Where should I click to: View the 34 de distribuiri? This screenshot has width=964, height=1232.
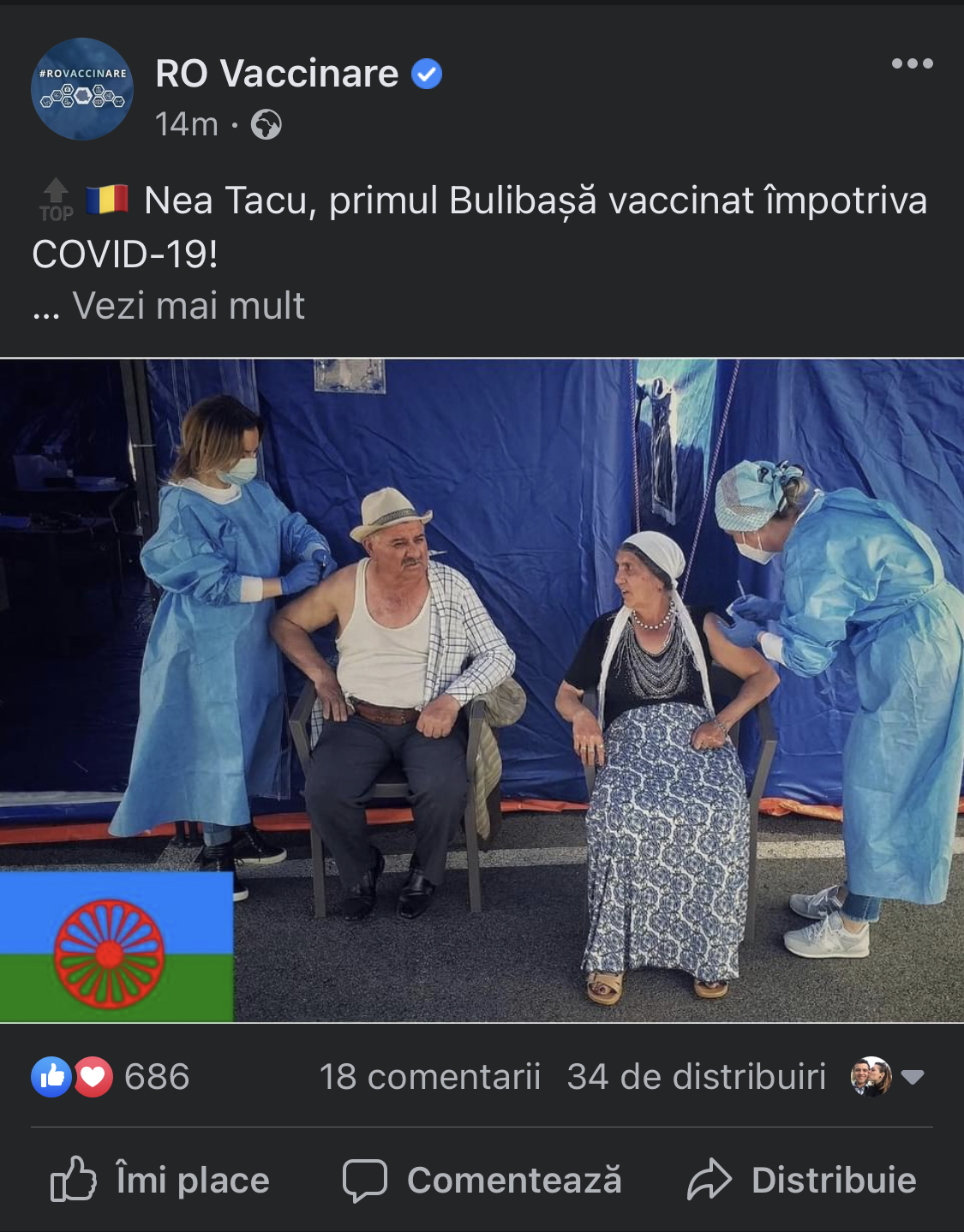tap(696, 1077)
